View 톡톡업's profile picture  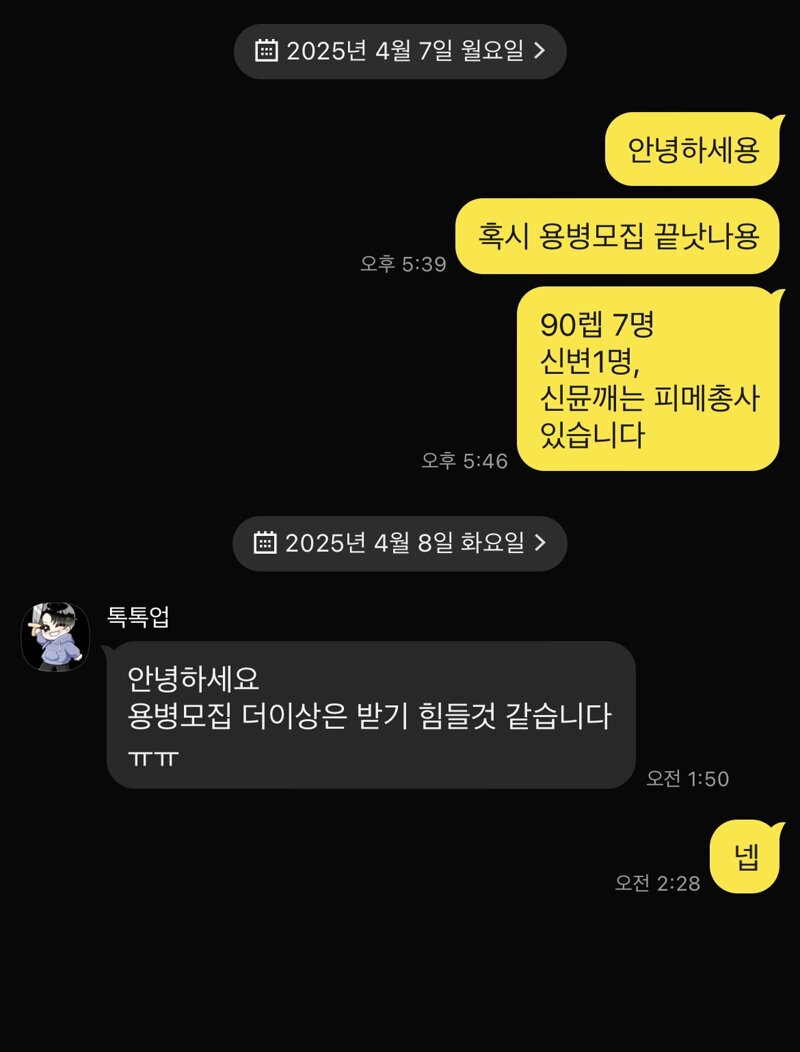pyautogui.click(x=56, y=637)
